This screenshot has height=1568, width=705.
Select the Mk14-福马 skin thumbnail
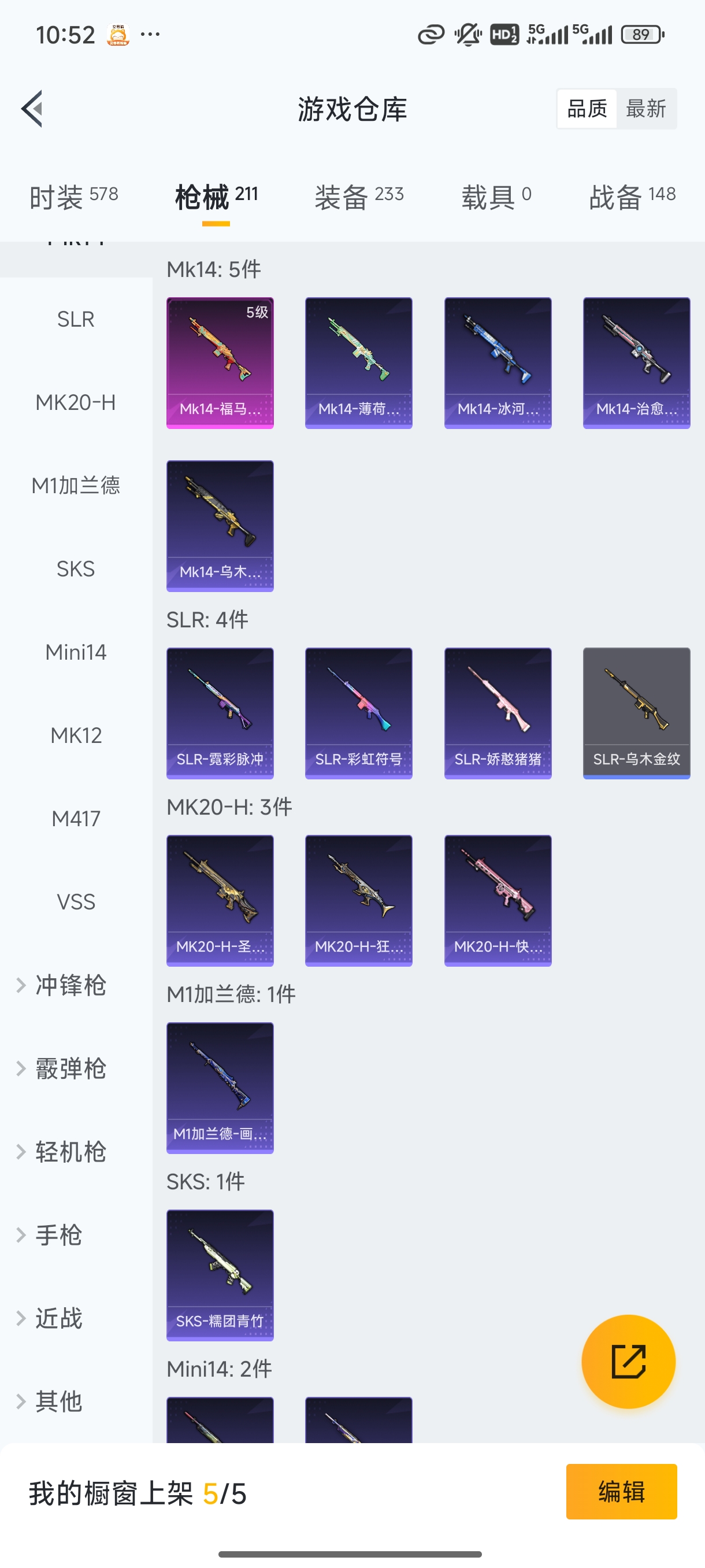click(x=220, y=361)
